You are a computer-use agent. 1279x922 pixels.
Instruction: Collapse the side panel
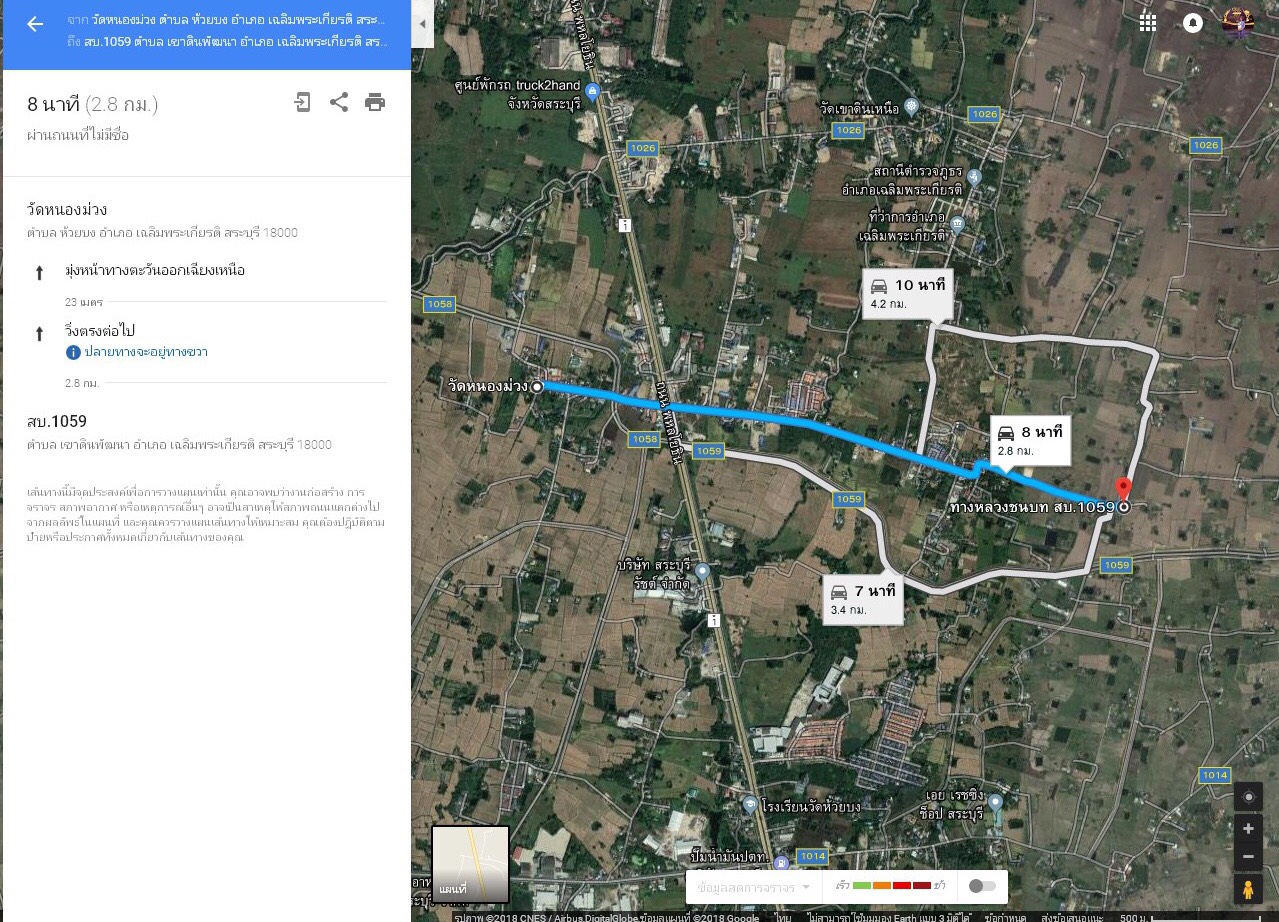[422, 24]
